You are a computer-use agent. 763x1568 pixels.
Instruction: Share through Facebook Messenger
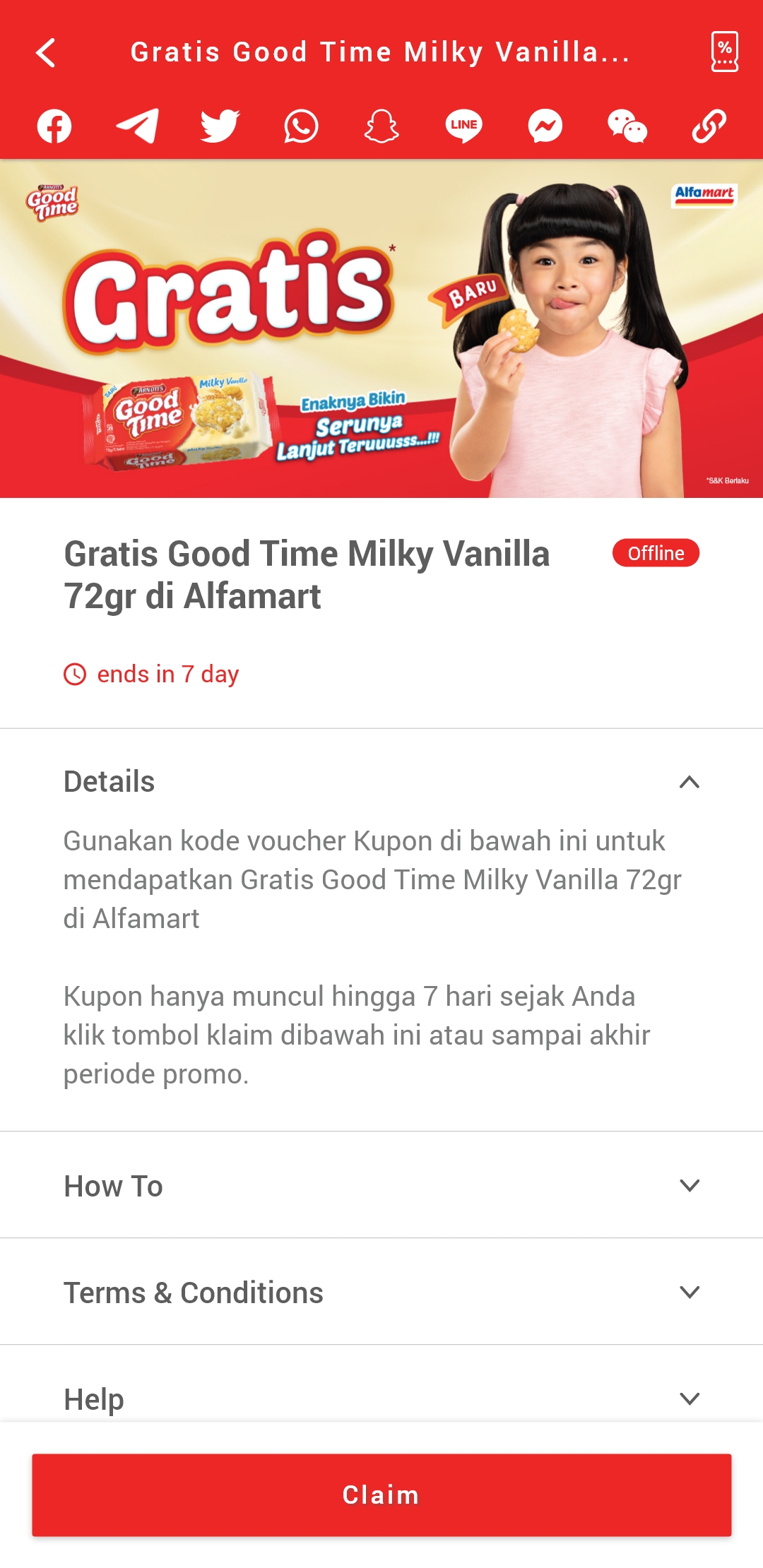(545, 126)
